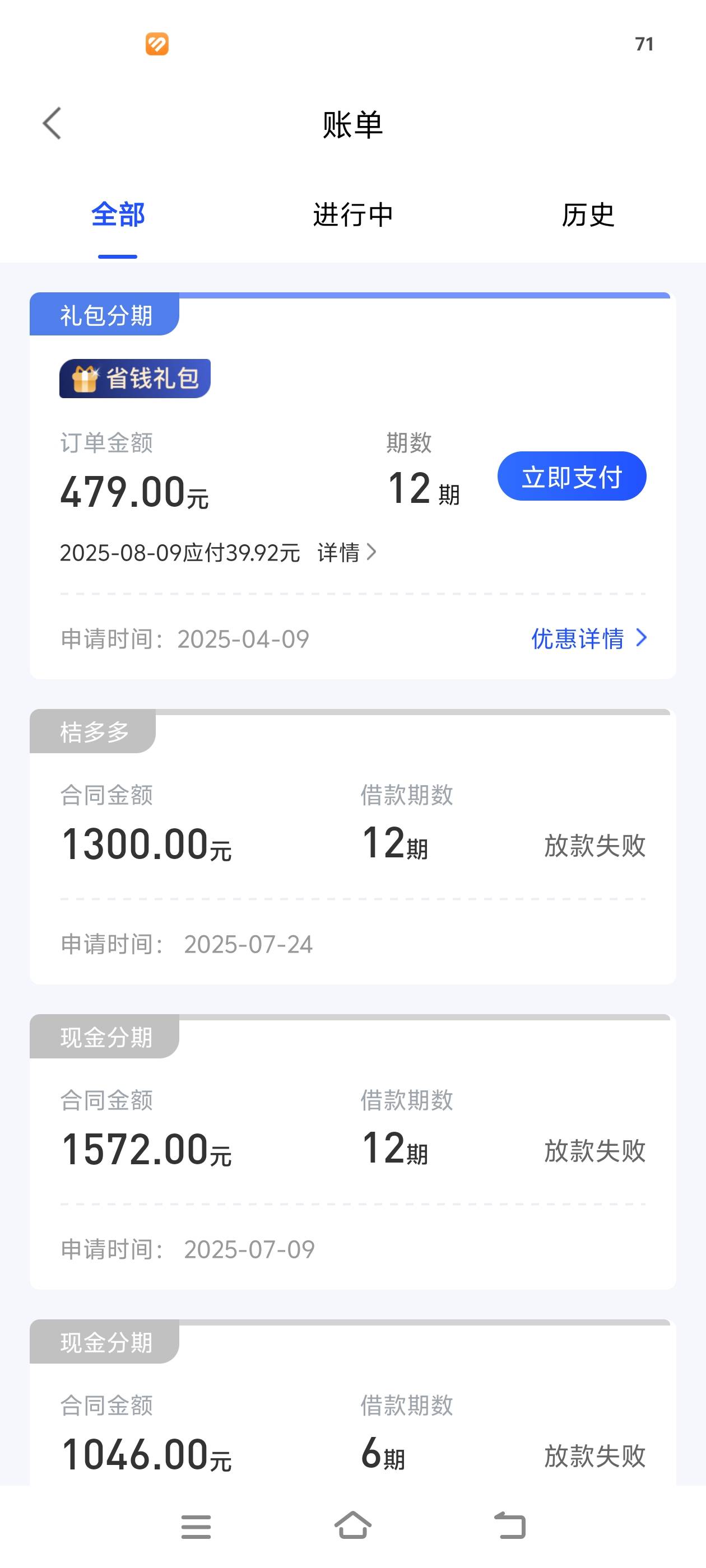Open 详情 for the 2025-08-09 payment
The height and width of the screenshot is (1568, 706).
coord(347,553)
